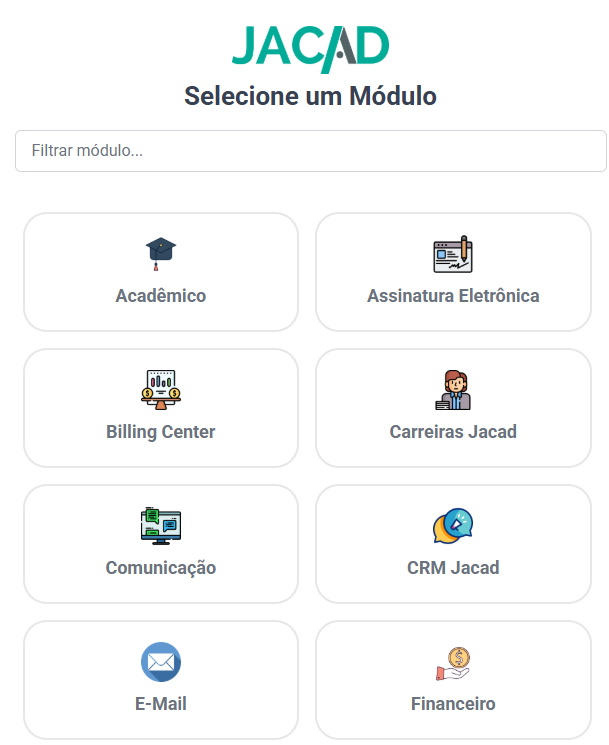
Task: Focus the Filtrar módulo search field
Action: 310,151
